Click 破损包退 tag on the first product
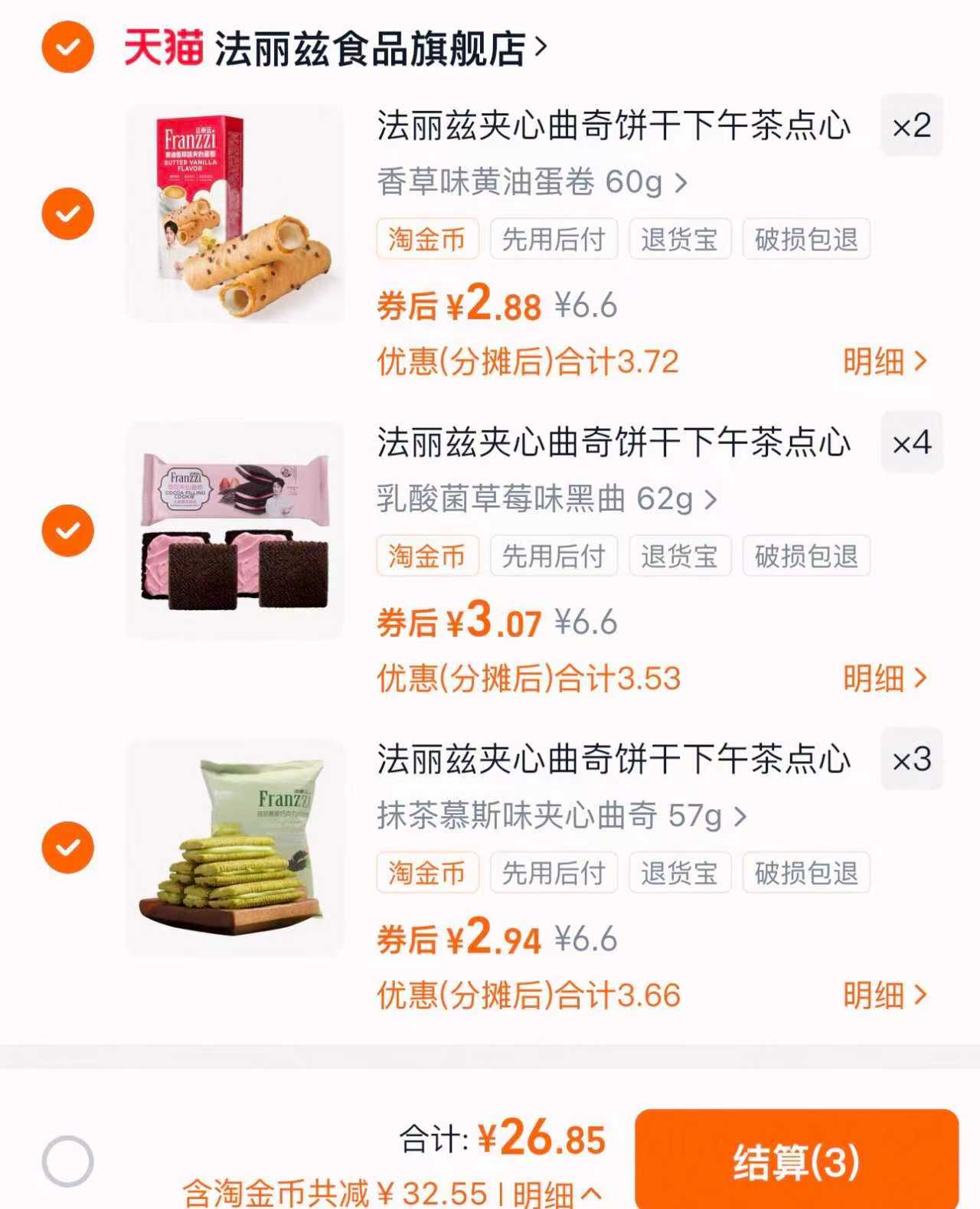980x1209 pixels. tap(806, 239)
